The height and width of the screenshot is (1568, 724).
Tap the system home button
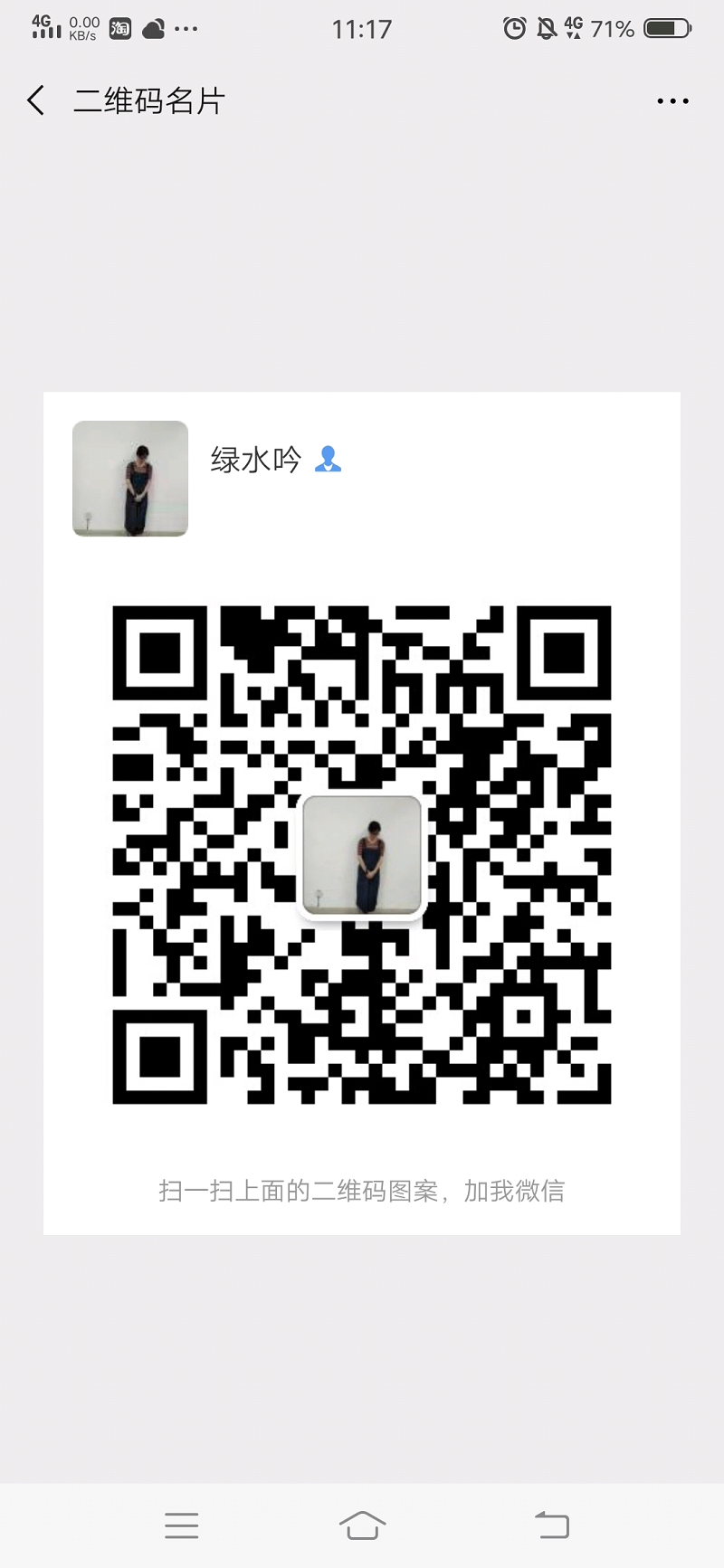362,1525
